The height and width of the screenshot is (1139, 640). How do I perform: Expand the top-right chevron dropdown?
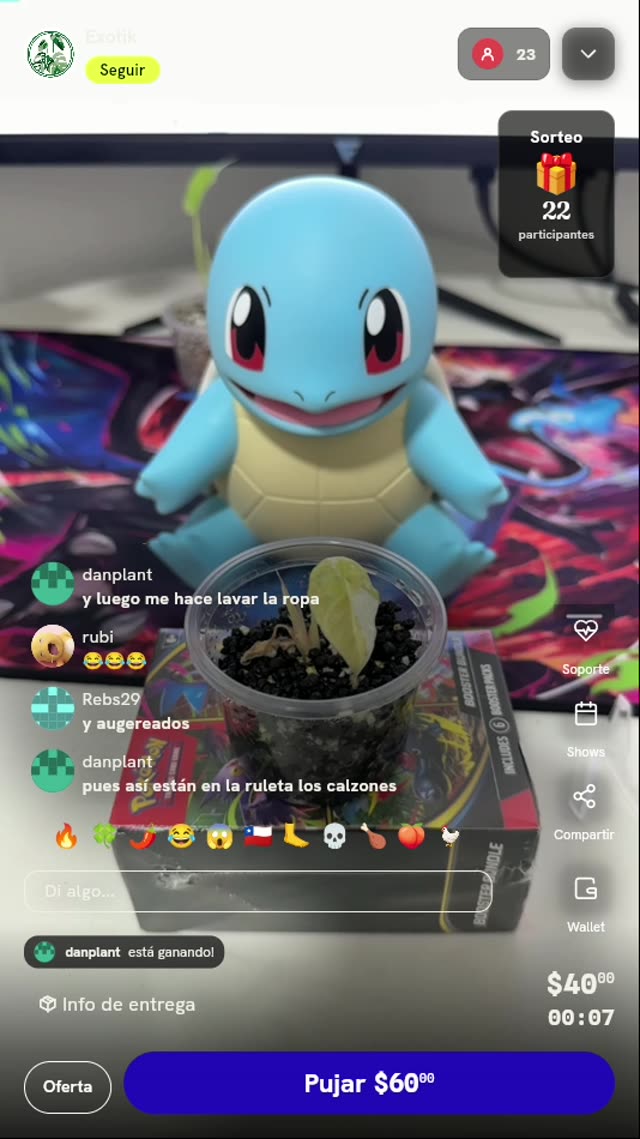click(x=588, y=54)
